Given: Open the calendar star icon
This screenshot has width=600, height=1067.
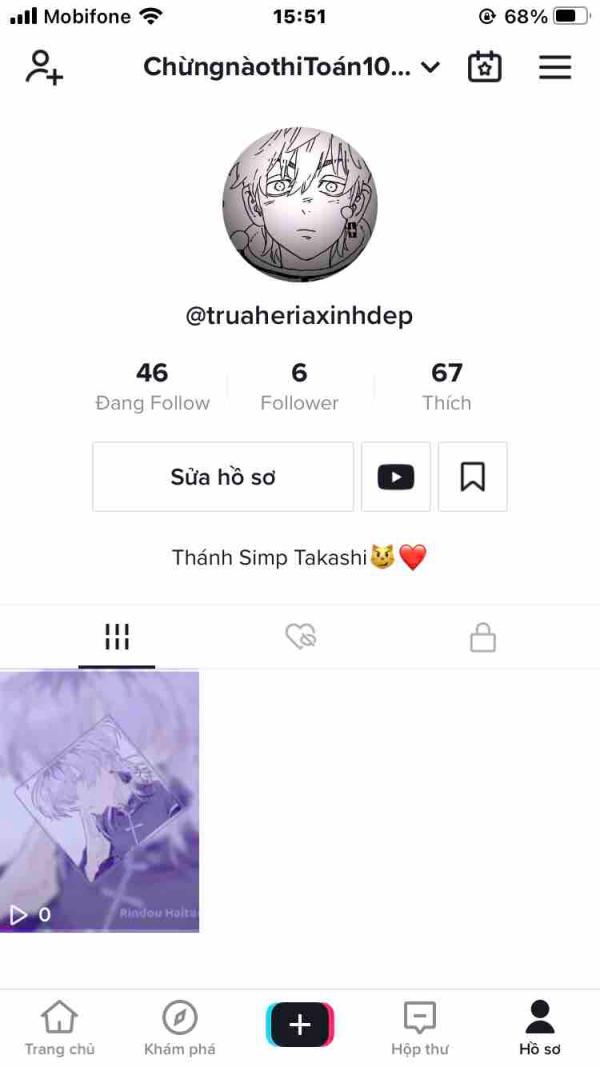Looking at the screenshot, I should (x=485, y=68).
